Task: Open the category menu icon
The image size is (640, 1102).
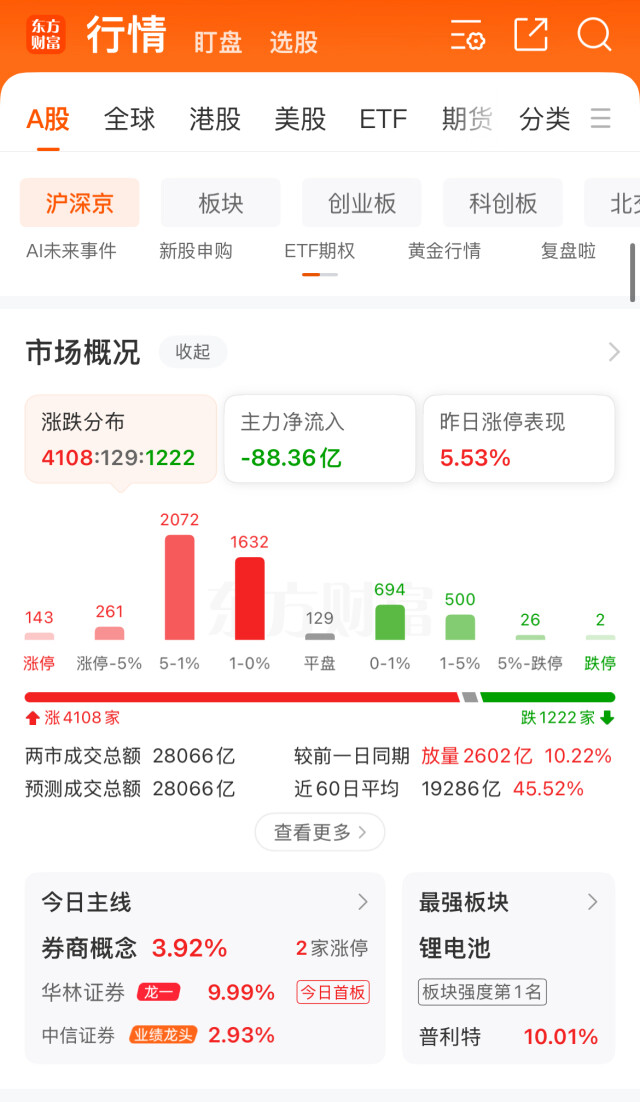Action: (x=600, y=120)
